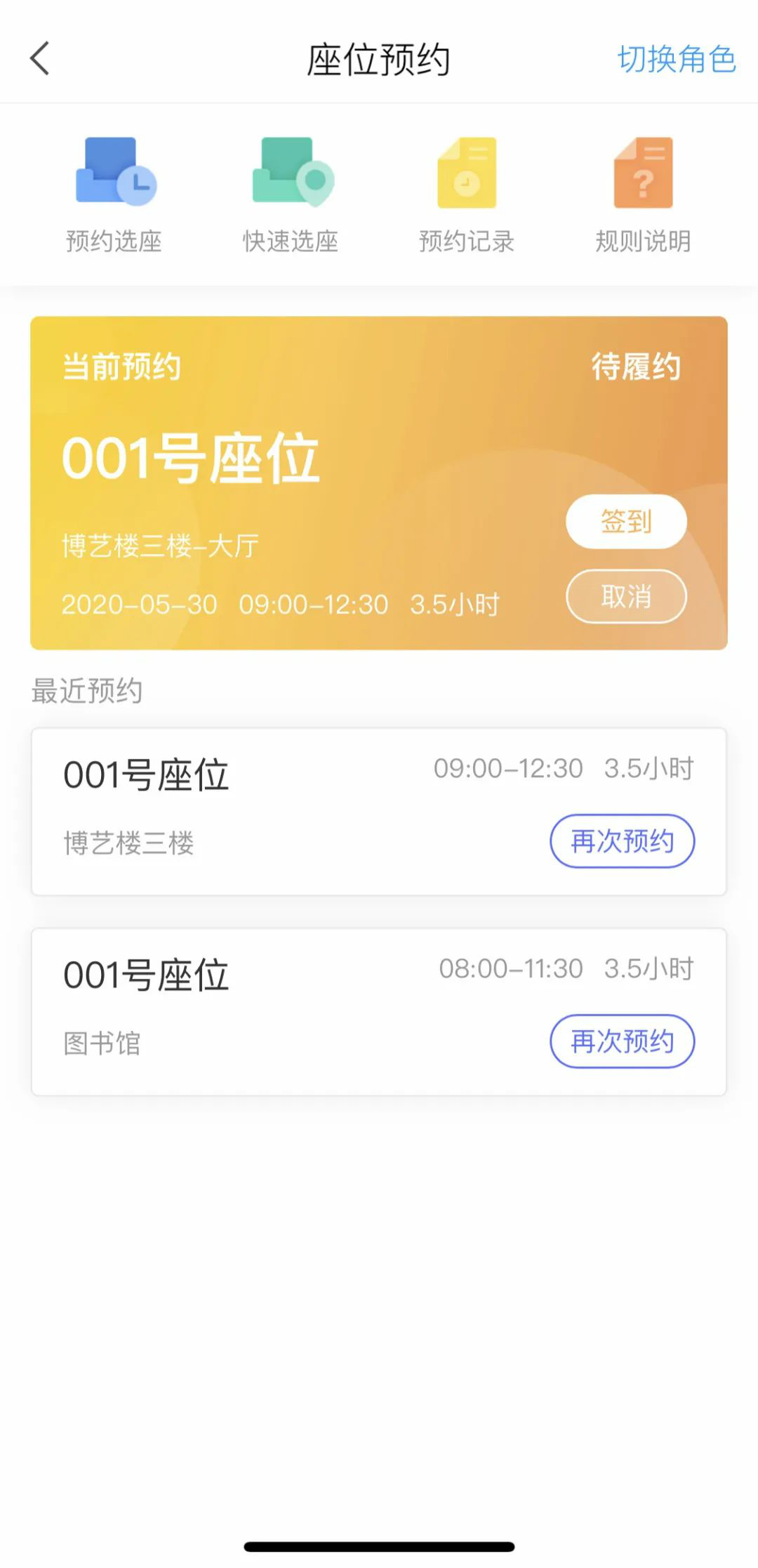This screenshot has height=1568, width=758.
Task: Tap 签到 to check in
Action: (626, 522)
